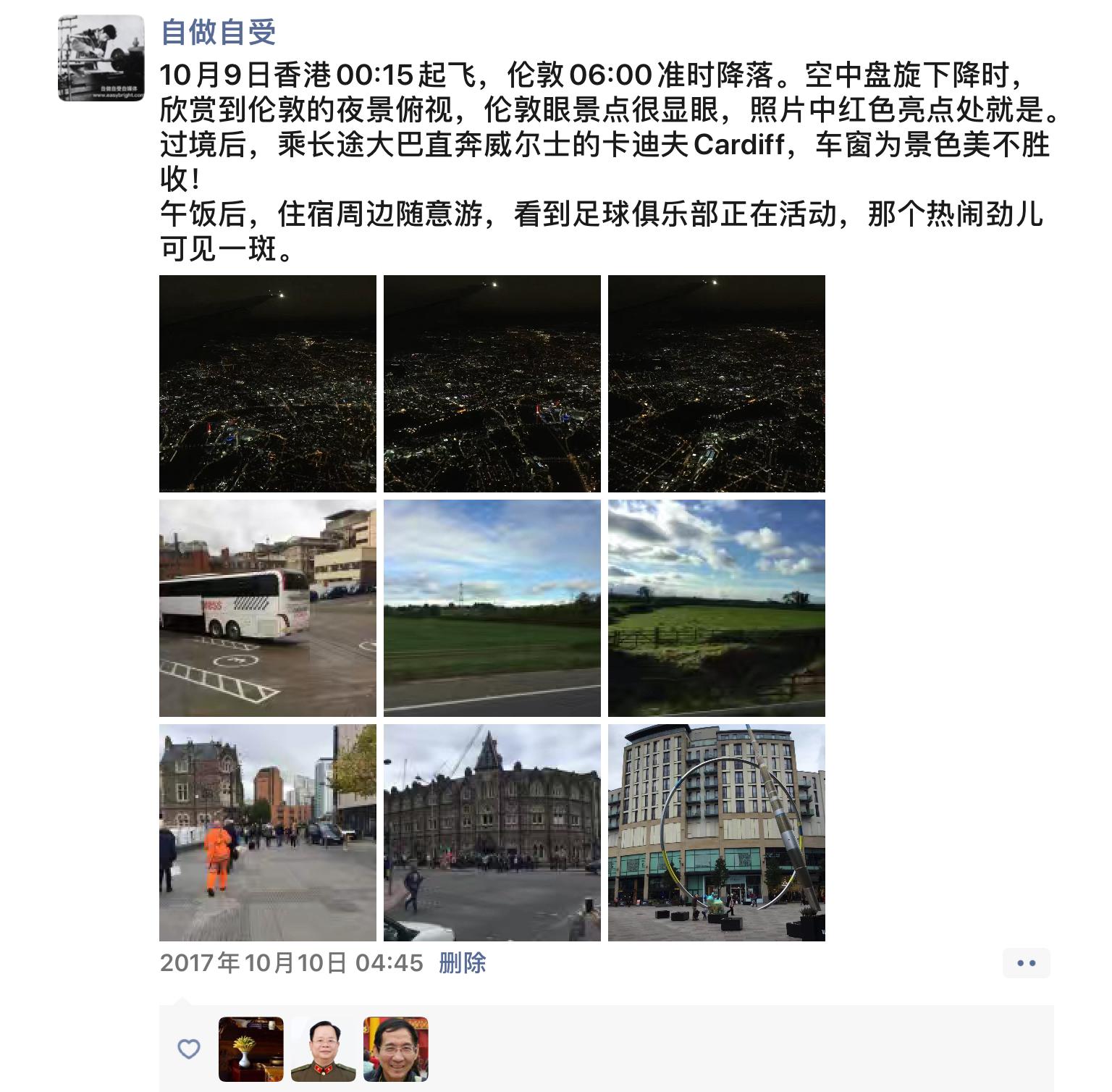Open the green field and pylon photo
The height and width of the screenshot is (1092, 1112).
492,608
